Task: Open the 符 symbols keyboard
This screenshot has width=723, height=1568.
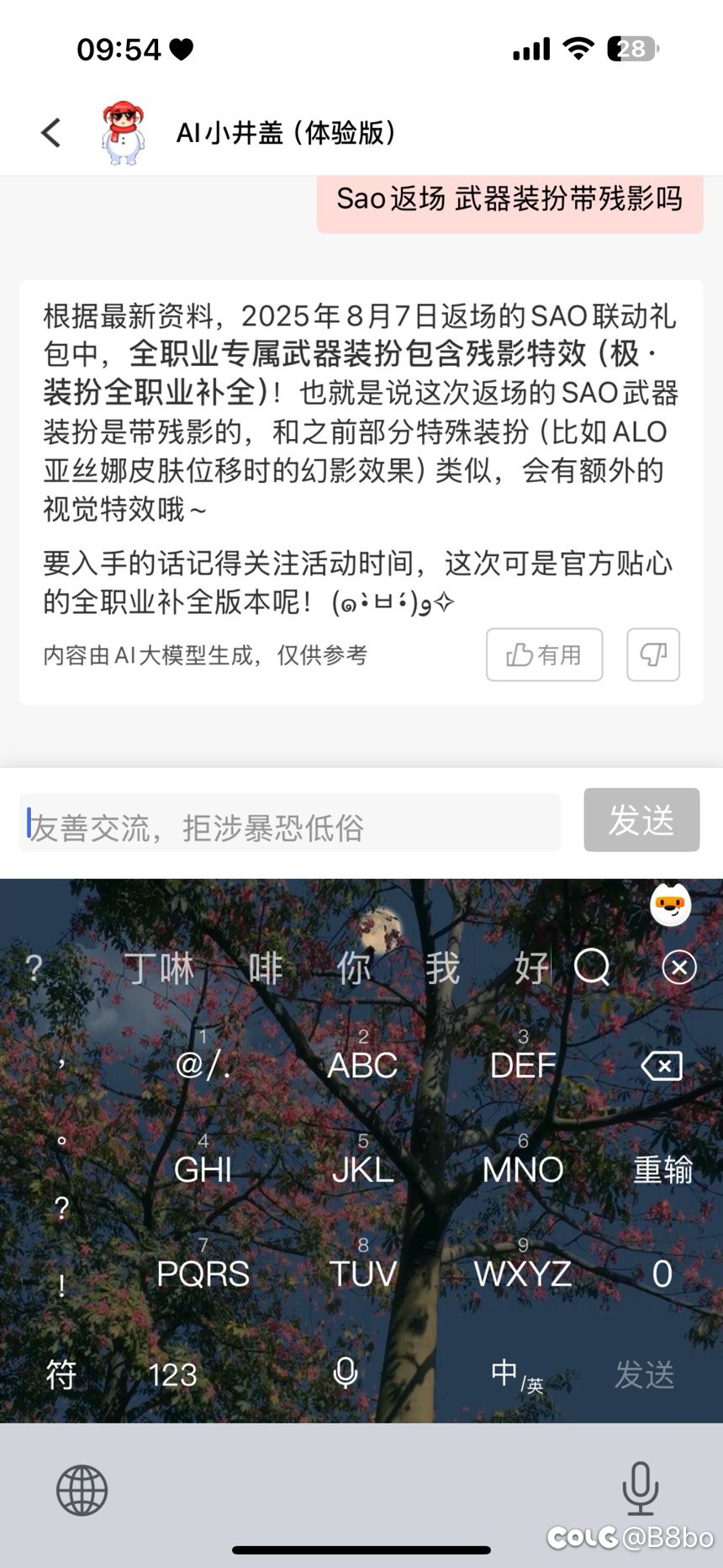Action: (x=61, y=1375)
